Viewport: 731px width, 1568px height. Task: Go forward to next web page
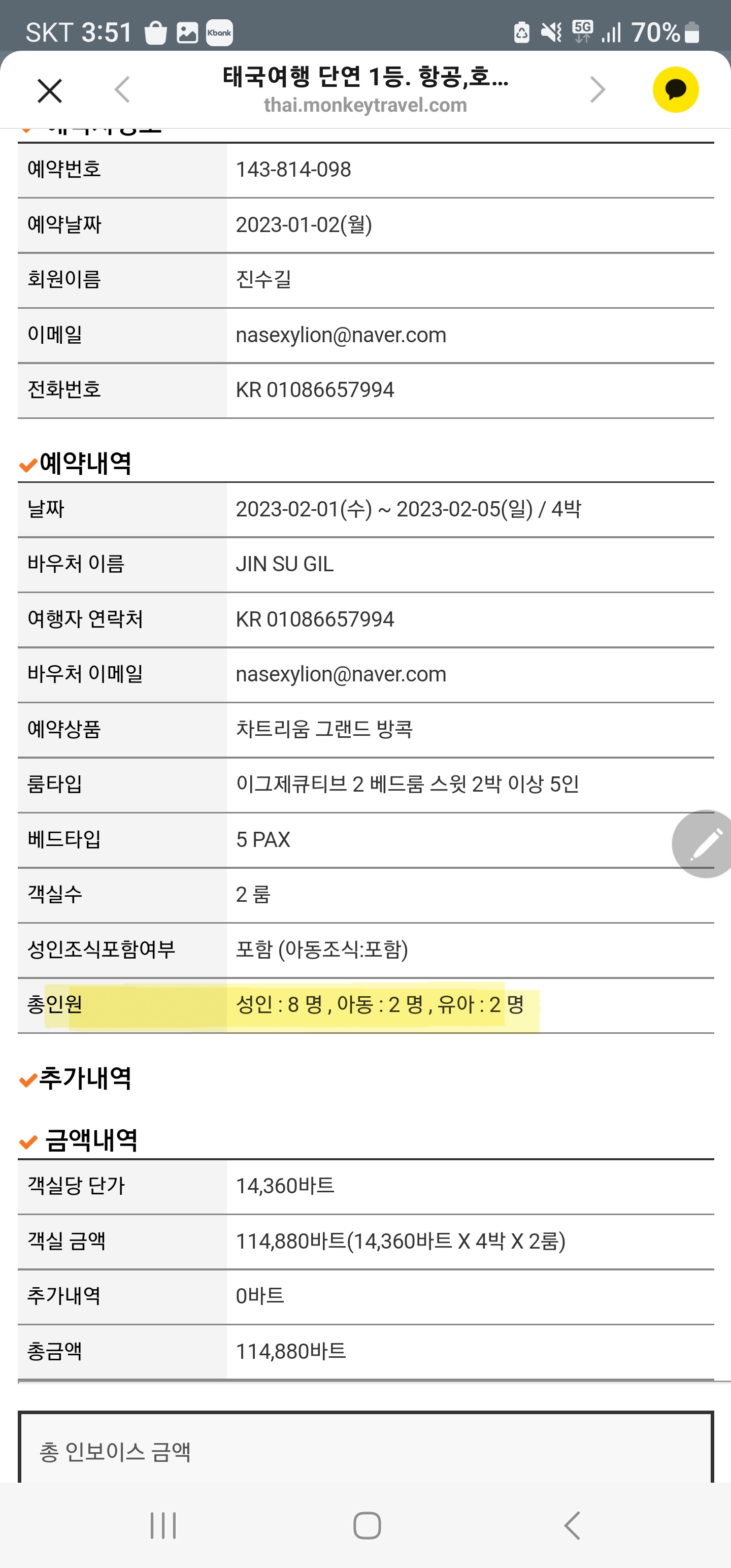point(599,90)
